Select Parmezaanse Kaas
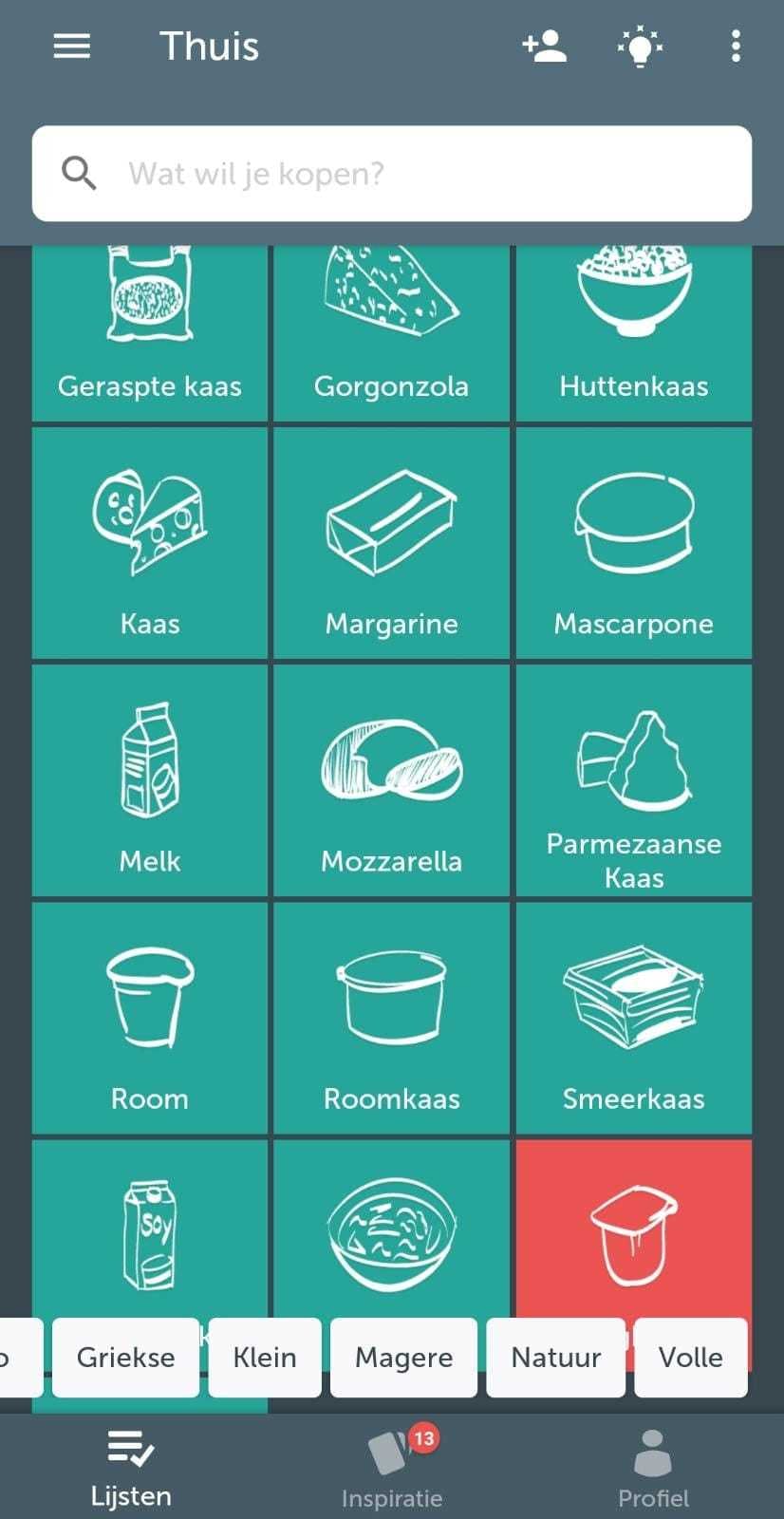Image resolution: width=784 pixels, height=1519 pixels. click(633, 778)
